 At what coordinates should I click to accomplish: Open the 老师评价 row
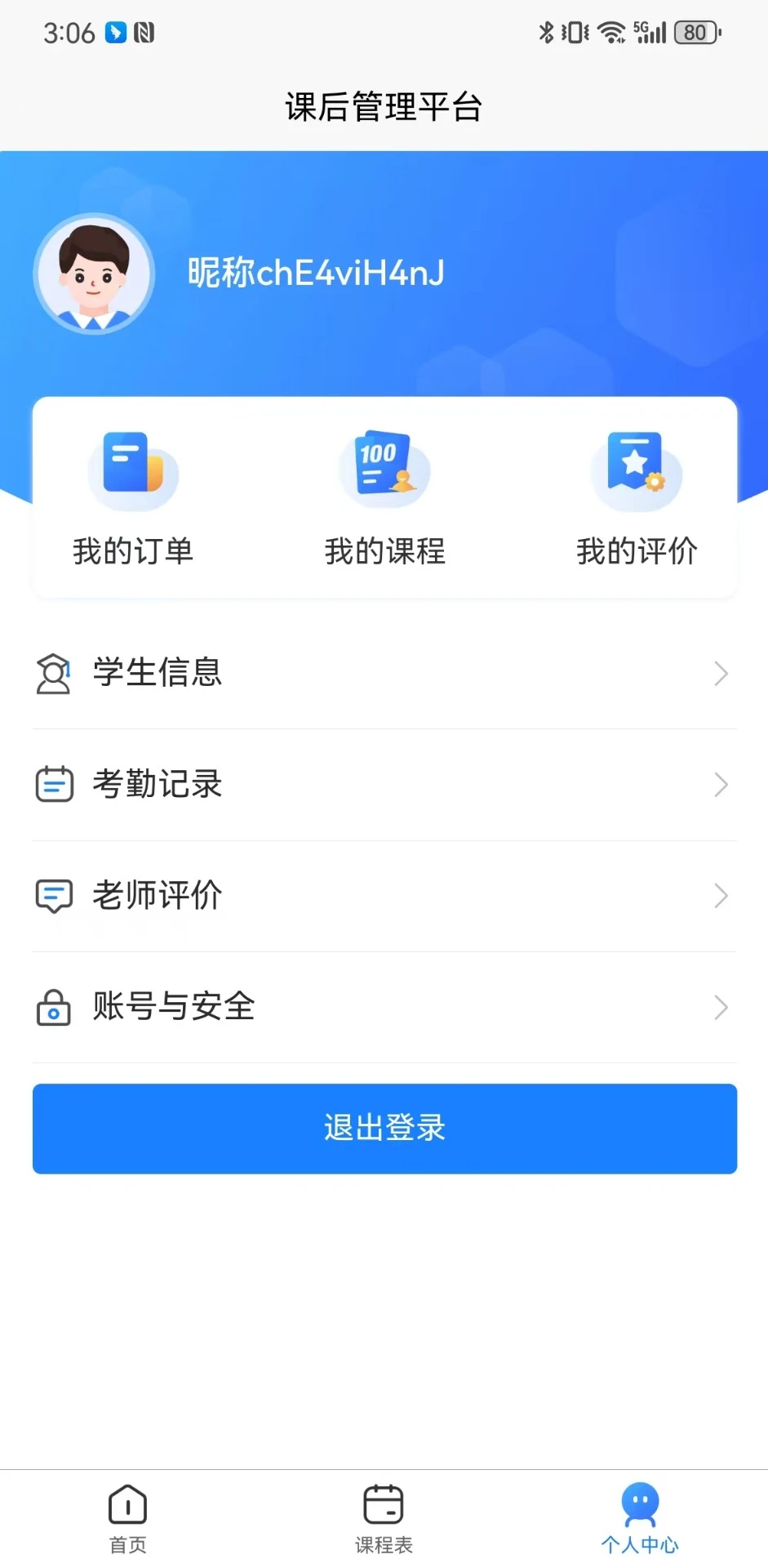384,895
